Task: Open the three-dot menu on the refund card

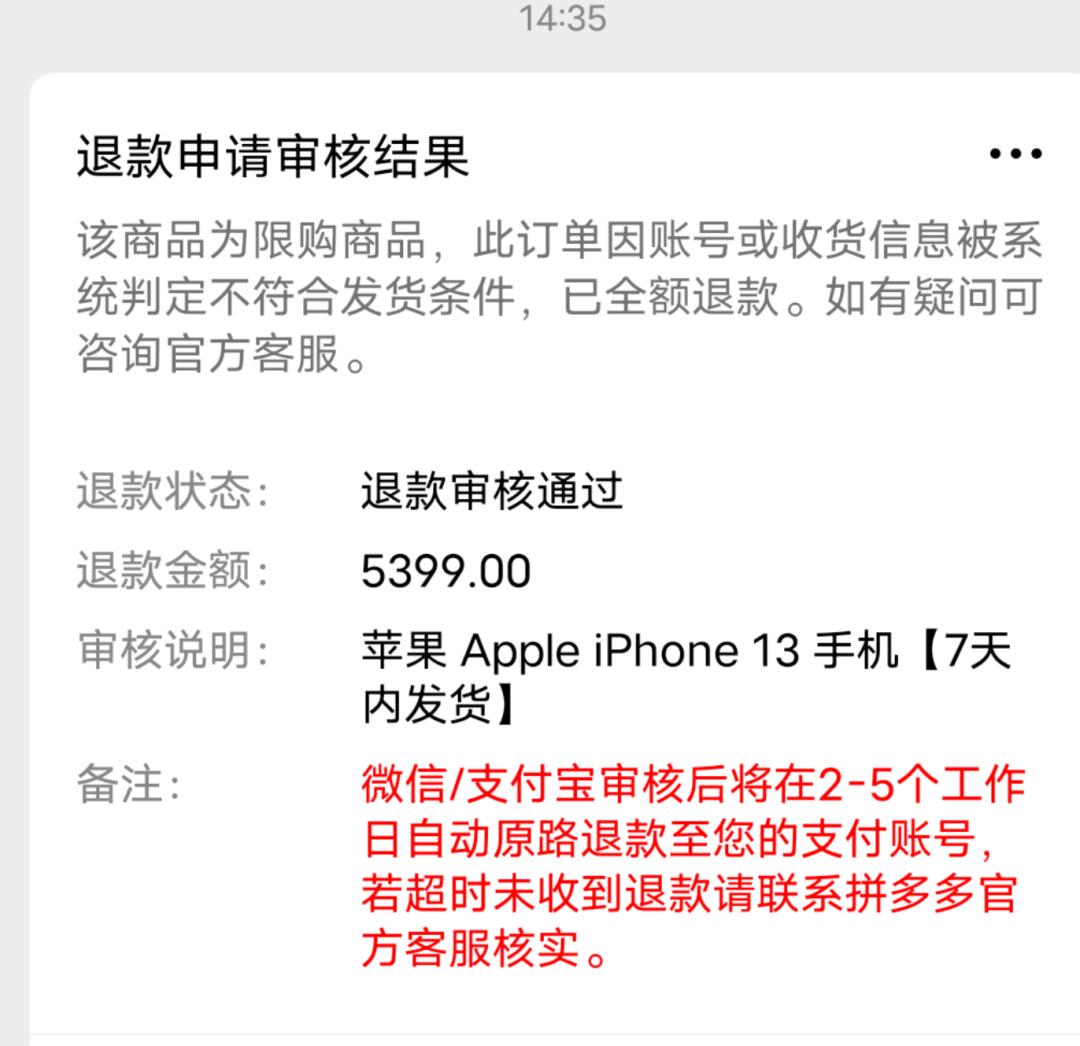Action: coord(1015,154)
